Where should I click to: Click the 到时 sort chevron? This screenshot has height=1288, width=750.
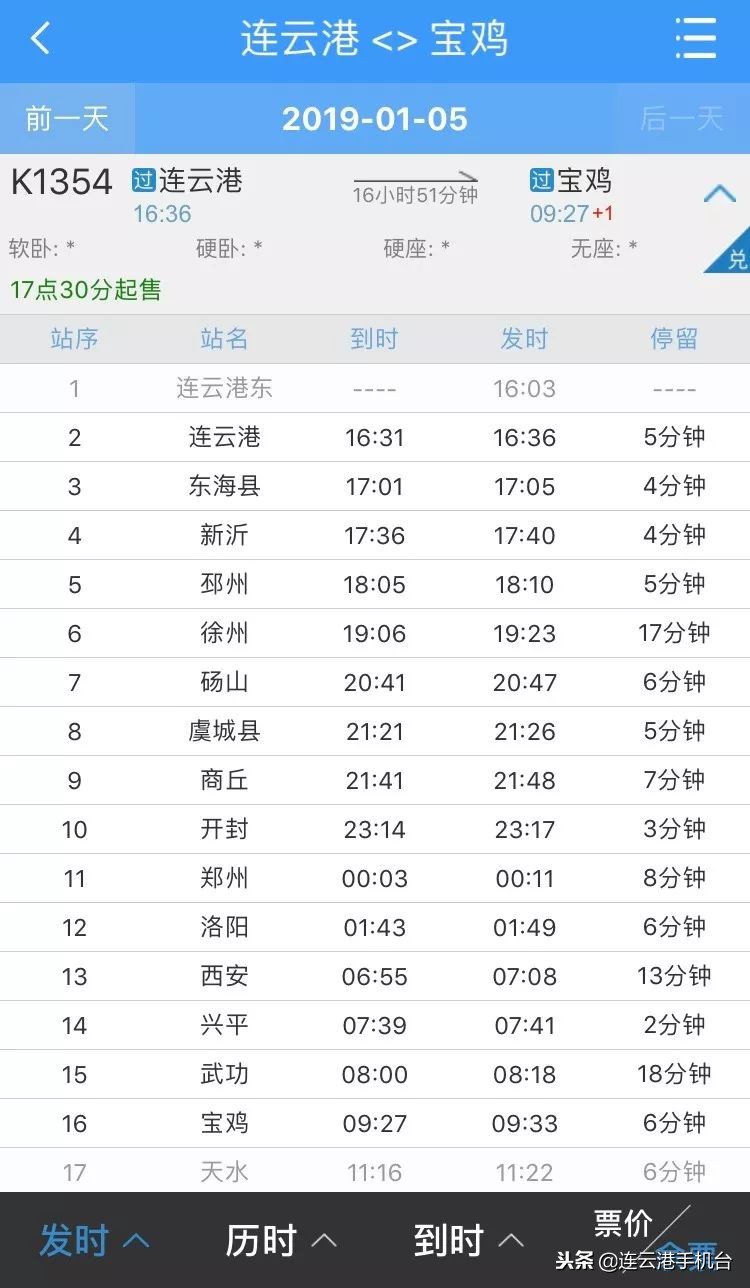click(510, 1240)
